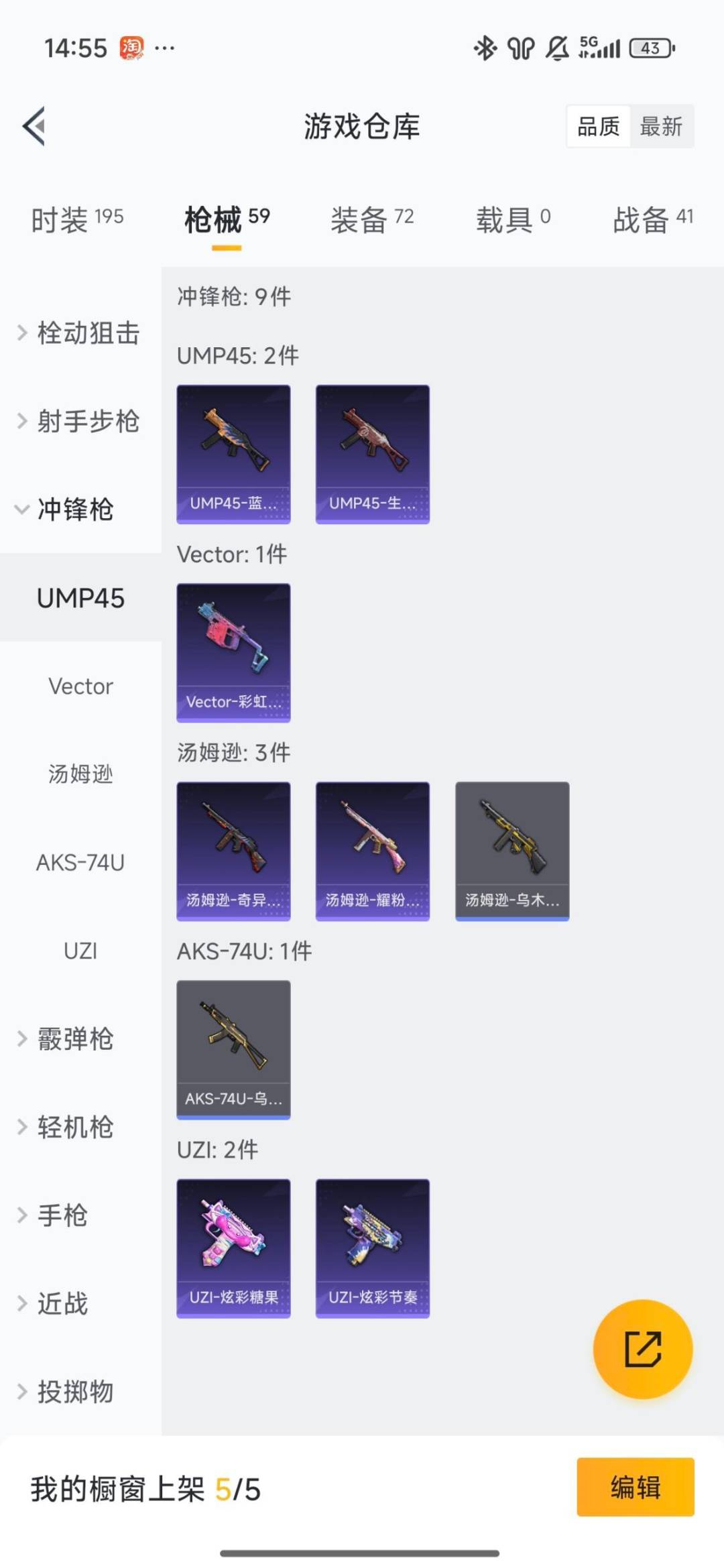Select the UZI-炫彩节奏 skin
Viewport: 724px width, 1568px height.
372,1247
